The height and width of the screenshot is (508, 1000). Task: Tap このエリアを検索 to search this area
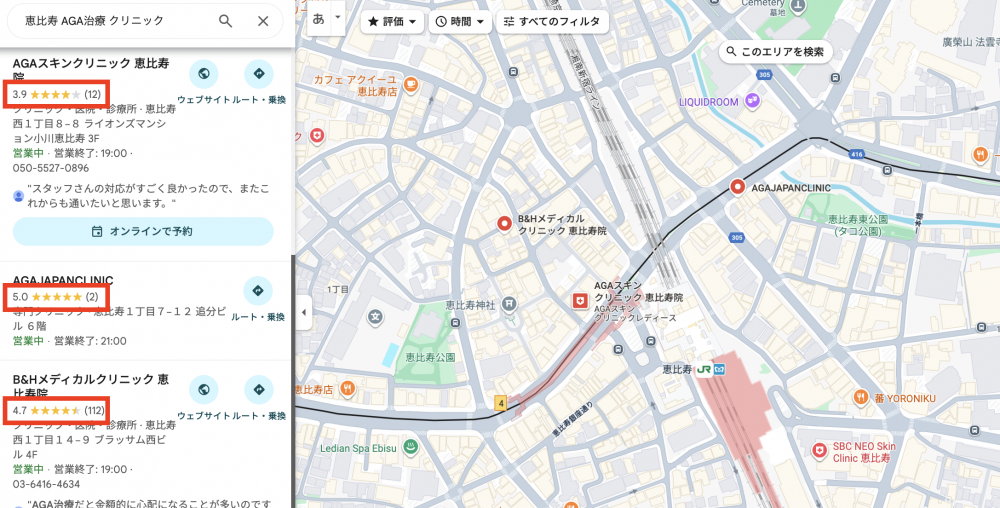coord(775,51)
